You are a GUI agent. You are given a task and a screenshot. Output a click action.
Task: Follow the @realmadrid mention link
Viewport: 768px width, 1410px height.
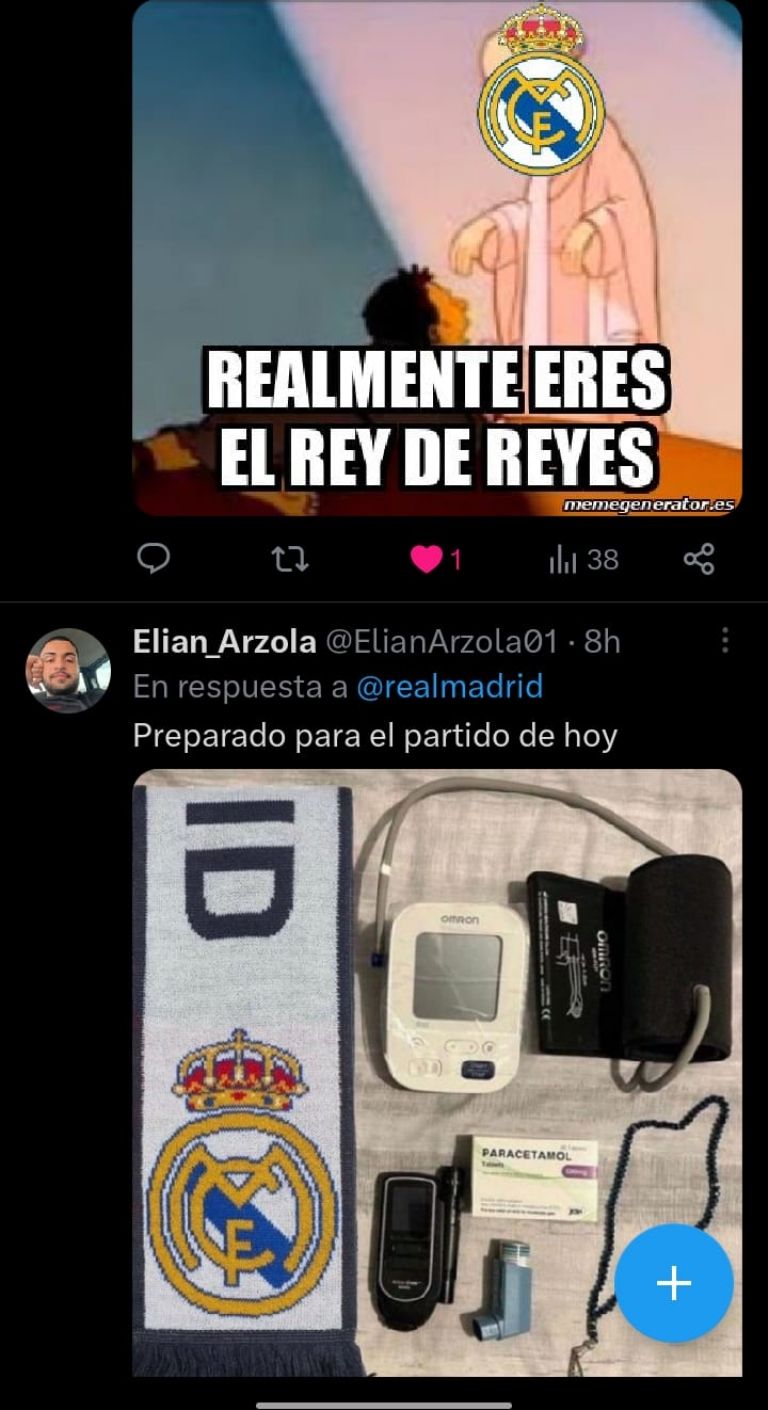coord(449,688)
